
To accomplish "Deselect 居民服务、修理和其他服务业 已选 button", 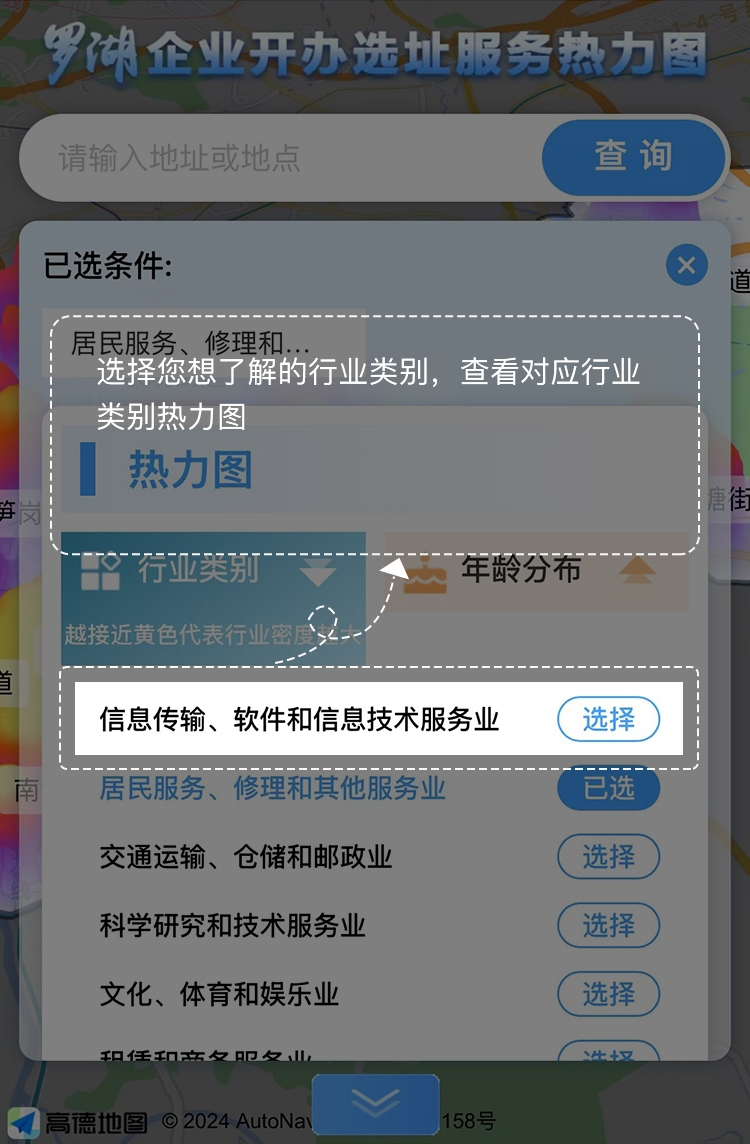I will (x=608, y=788).
